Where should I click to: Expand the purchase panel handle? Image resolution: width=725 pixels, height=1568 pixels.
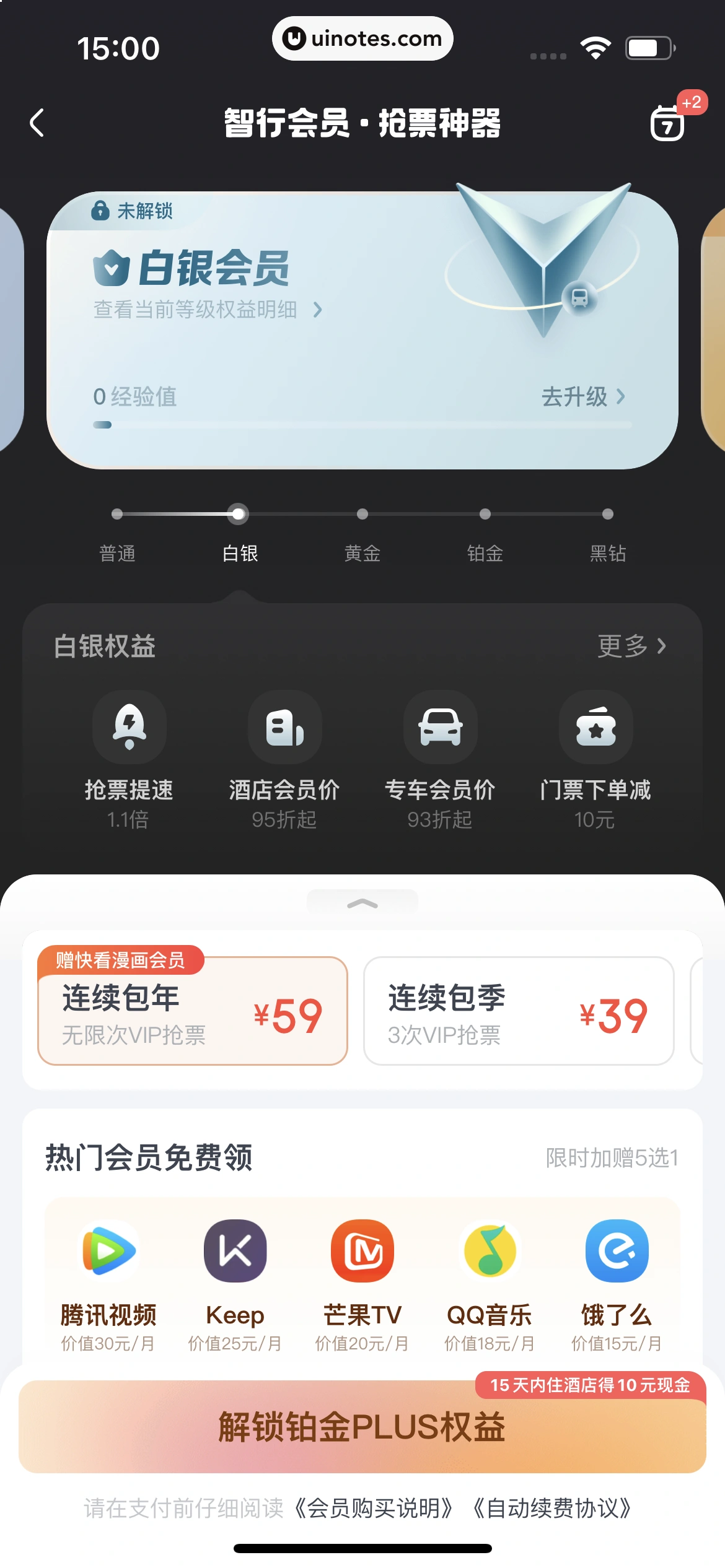pyautogui.click(x=362, y=902)
